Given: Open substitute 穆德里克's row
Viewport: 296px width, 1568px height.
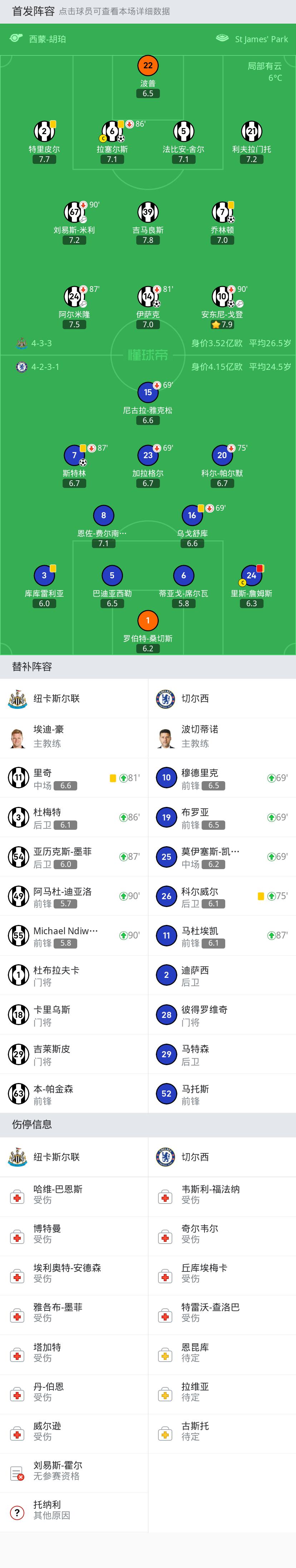Looking at the screenshot, I should pos(222,778).
